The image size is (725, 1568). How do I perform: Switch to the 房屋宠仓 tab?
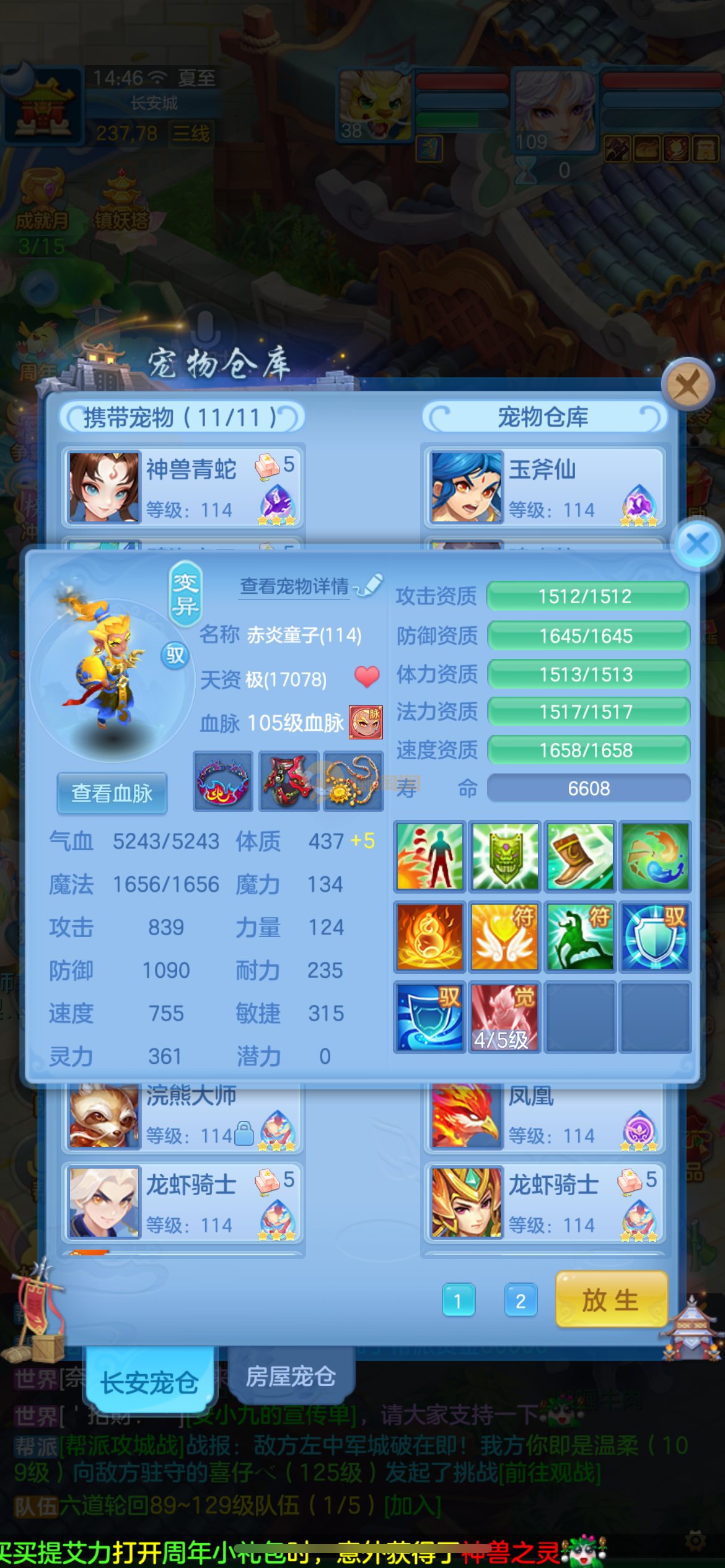[x=291, y=1377]
